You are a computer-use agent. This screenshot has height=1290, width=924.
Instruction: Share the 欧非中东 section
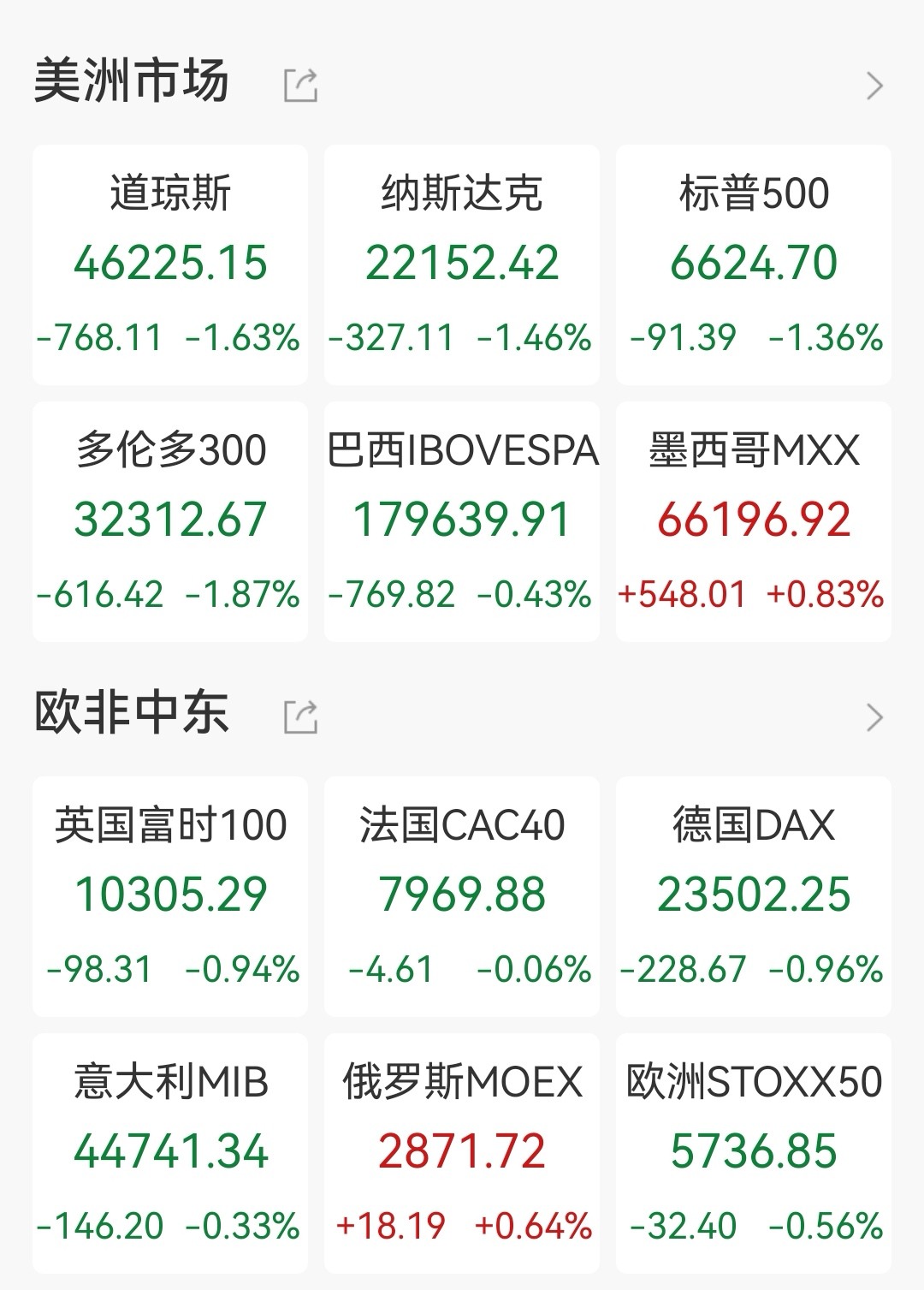pos(300,717)
